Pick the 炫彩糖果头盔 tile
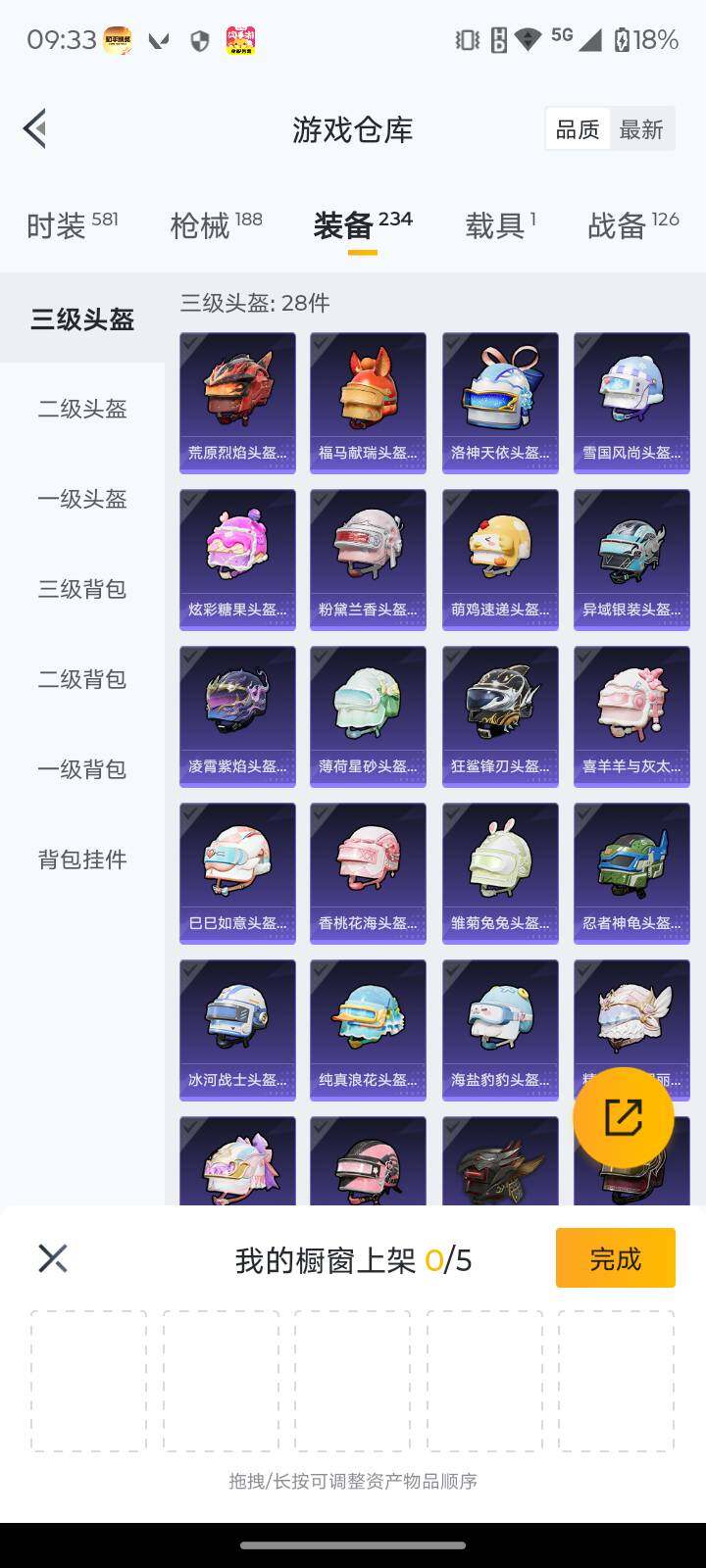706x1568 pixels. click(237, 559)
